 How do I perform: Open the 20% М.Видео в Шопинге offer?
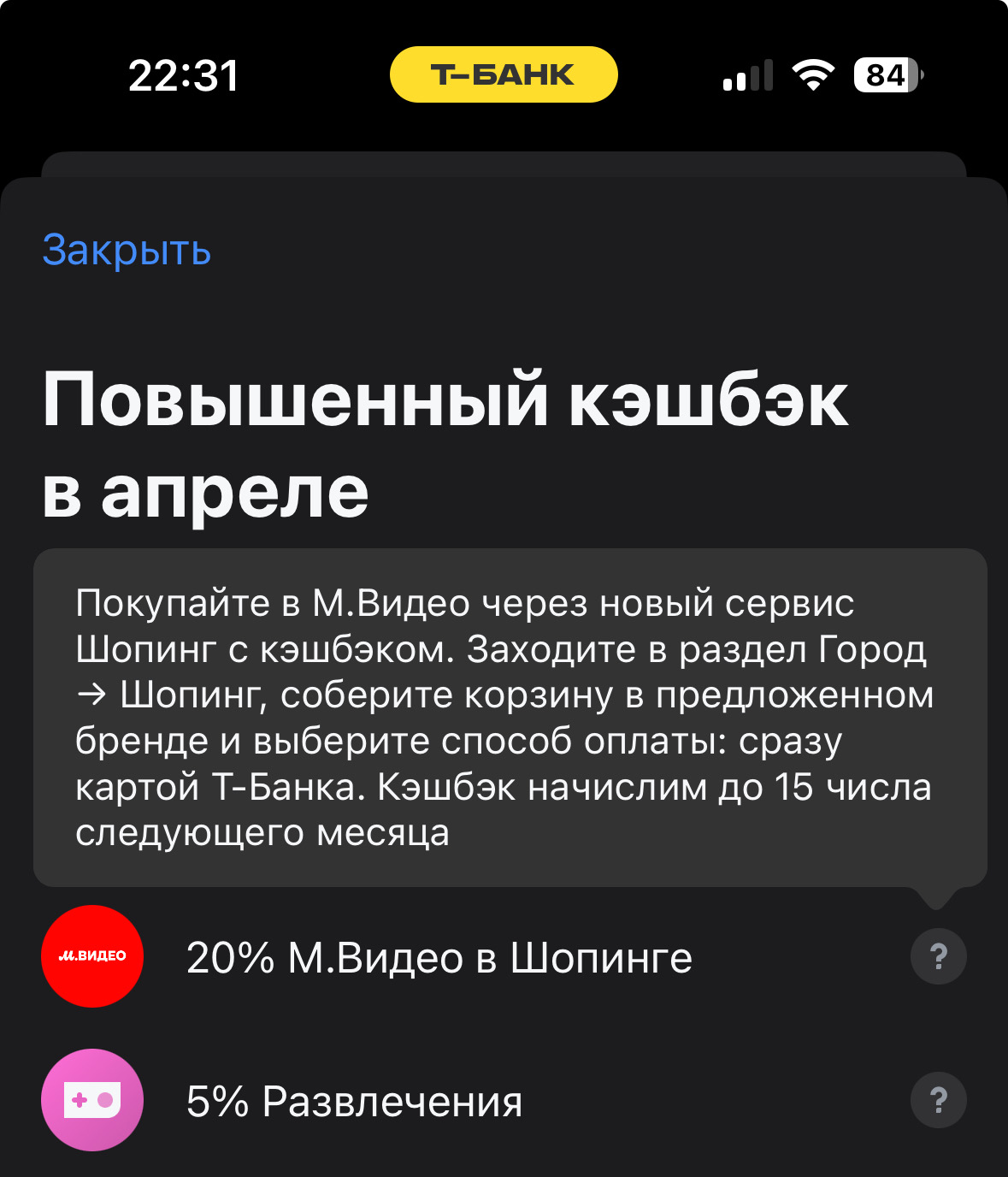pyautogui.click(x=440, y=955)
